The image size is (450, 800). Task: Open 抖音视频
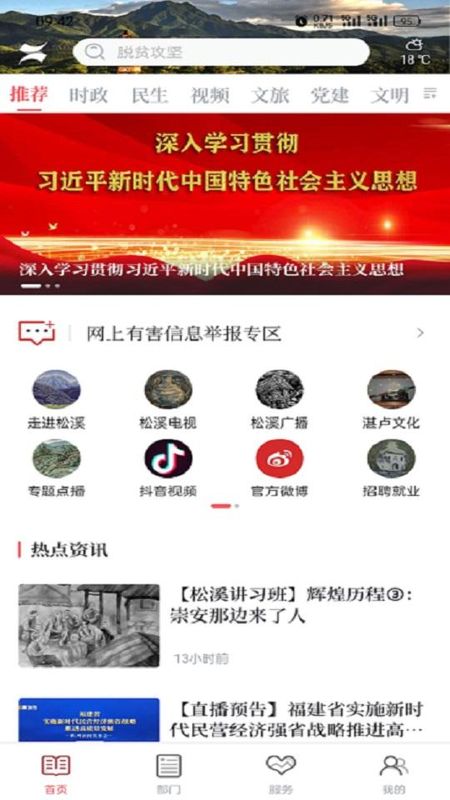coord(168,468)
